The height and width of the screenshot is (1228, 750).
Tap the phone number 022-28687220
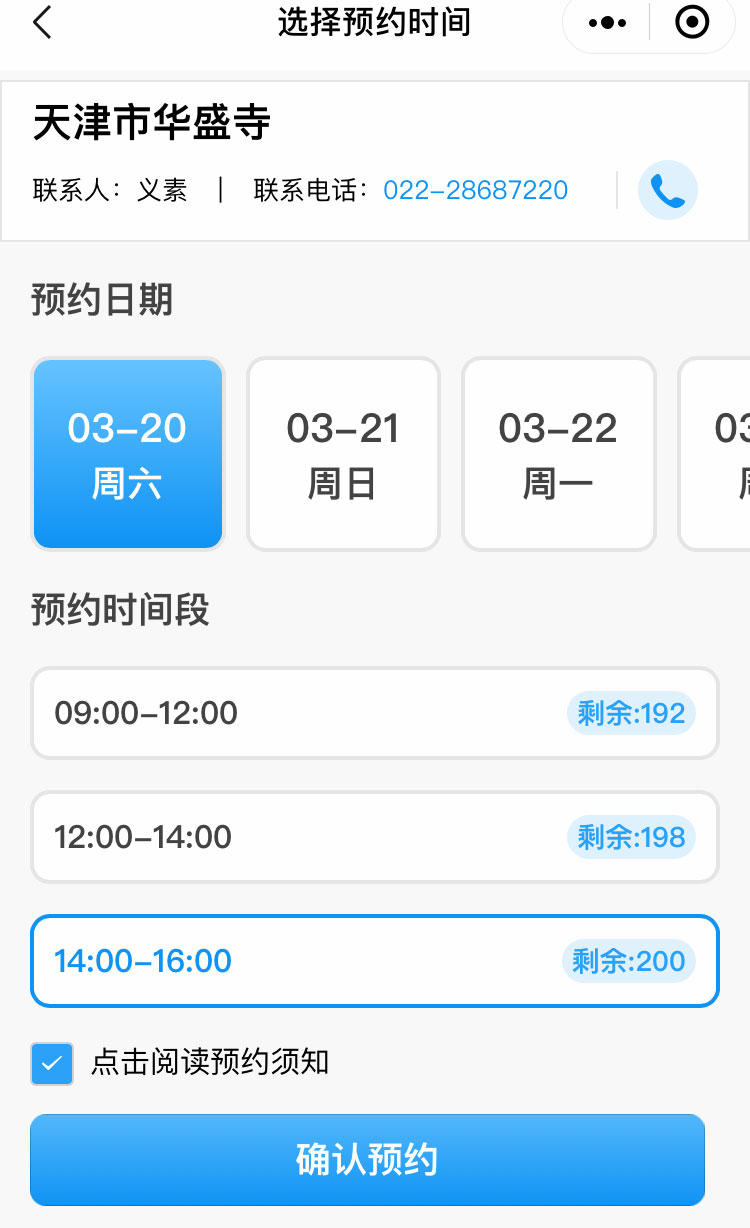tap(476, 190)
